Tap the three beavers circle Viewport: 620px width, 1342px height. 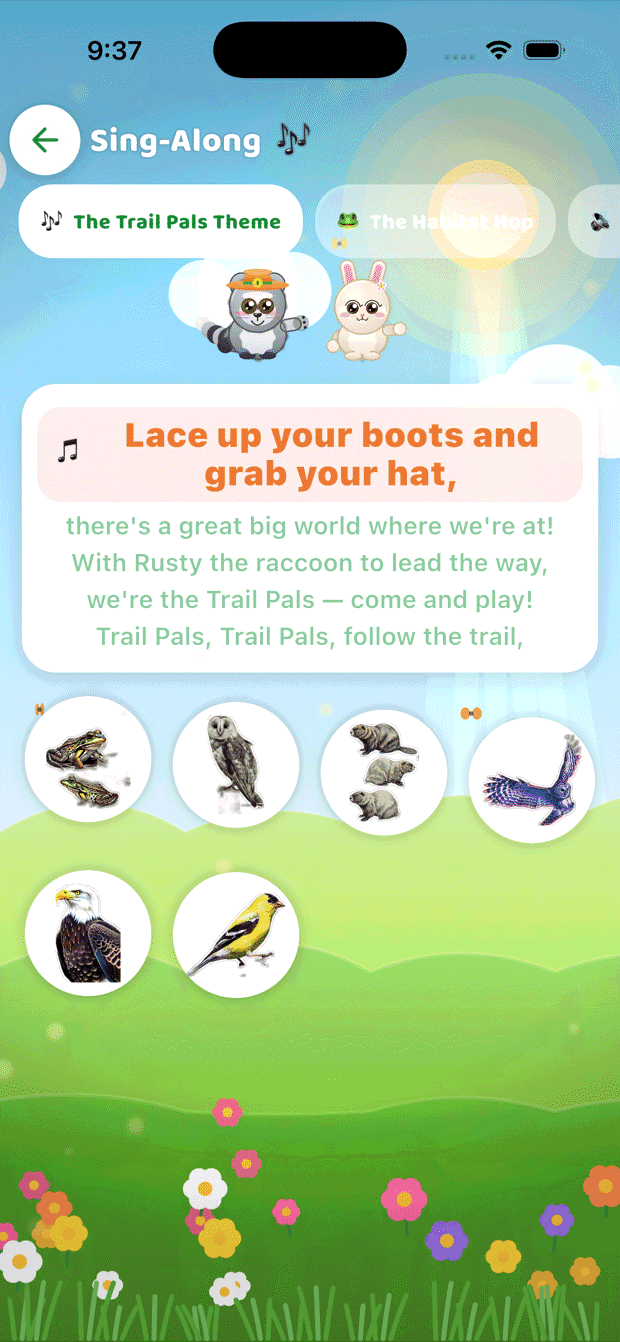(x=384, y=772)
